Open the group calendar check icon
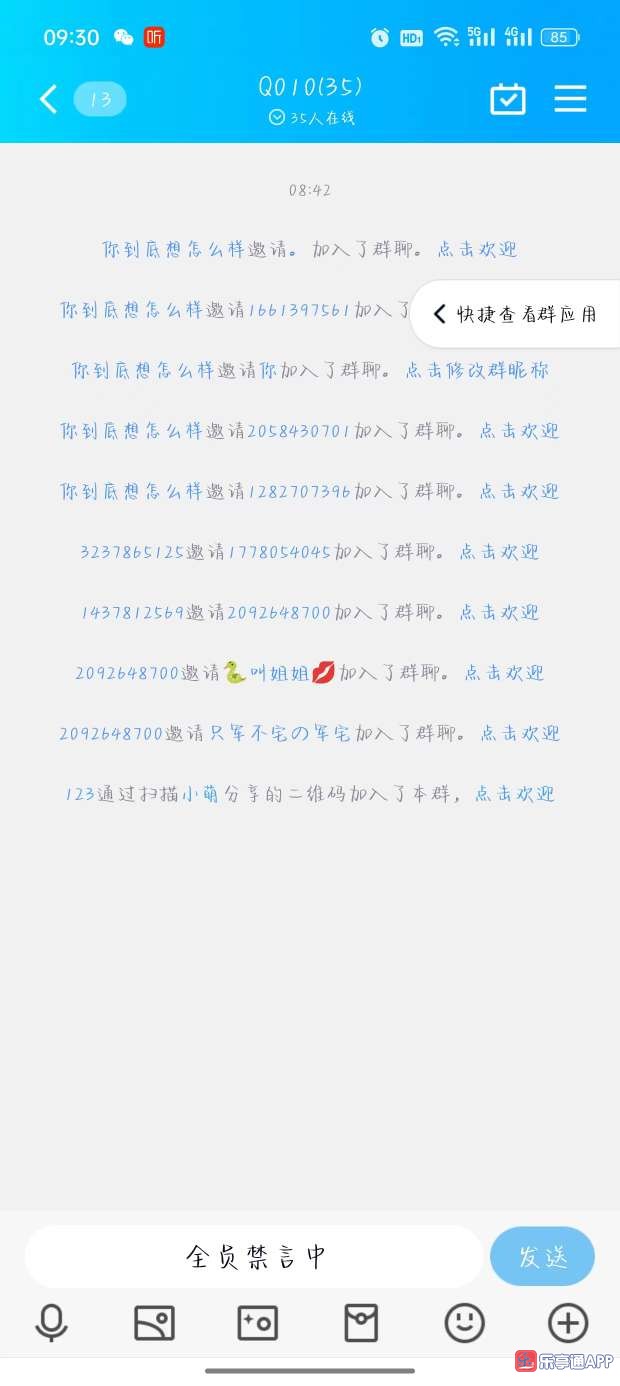This screenshot has height=1386, width=620. click(x=508, y=99)
